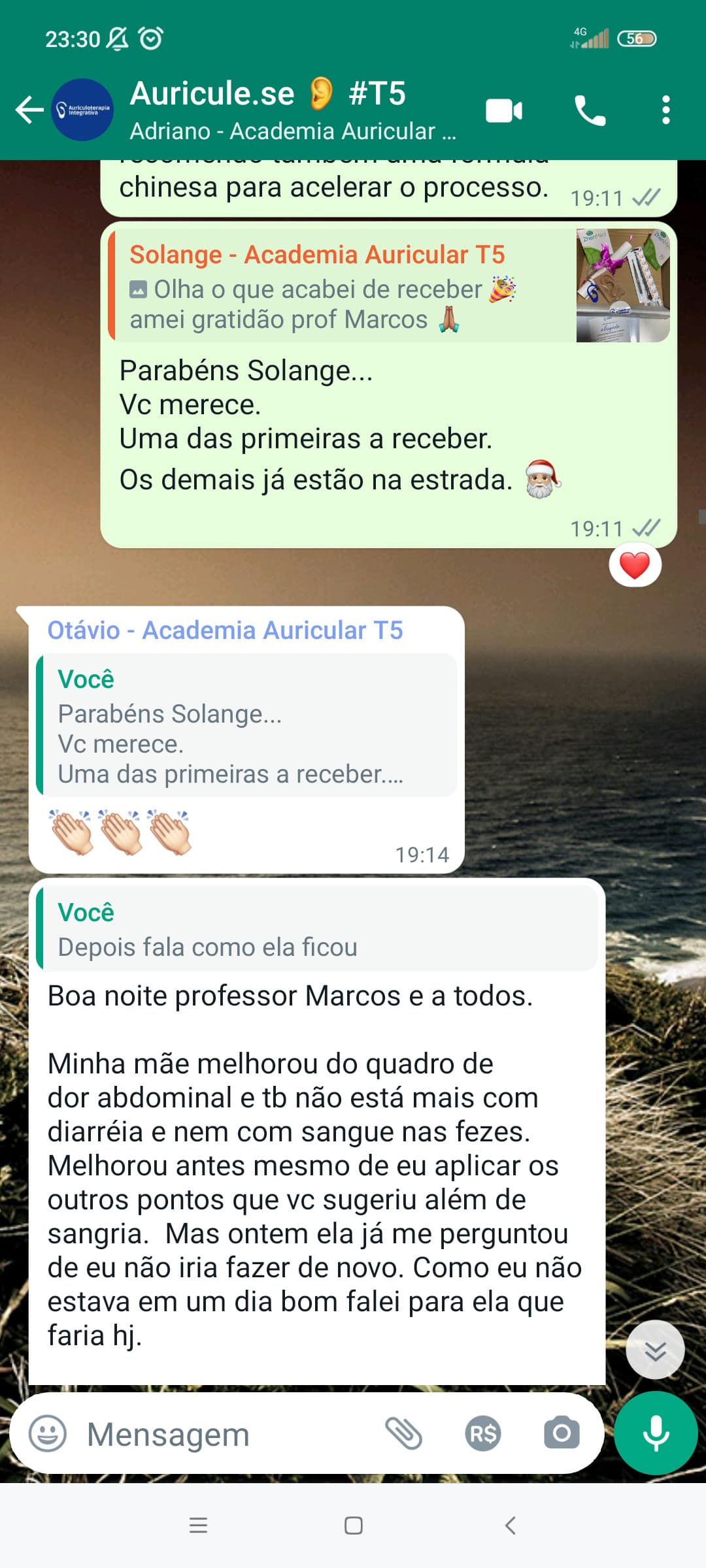Open the camera to take a photo
Viewport: 706px width, 1568px height.
pos(562,1434)
